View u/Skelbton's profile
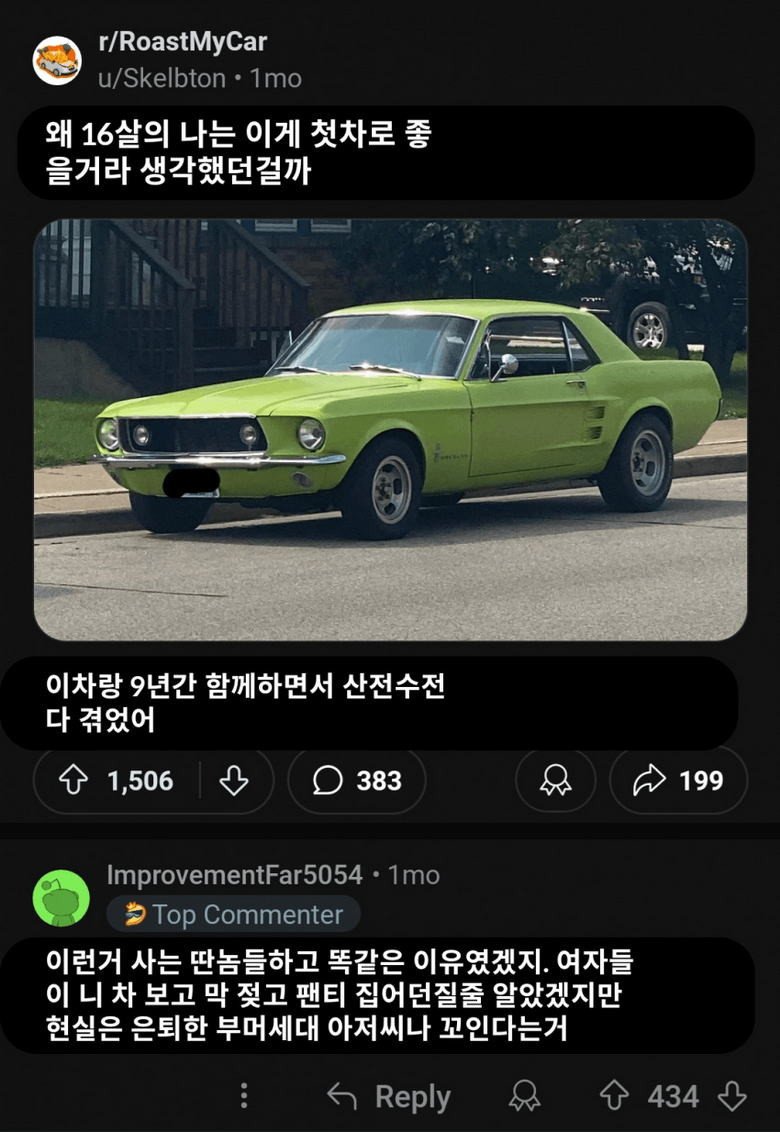Viewport: 780px width, 1132px height. tap(161, 78)
